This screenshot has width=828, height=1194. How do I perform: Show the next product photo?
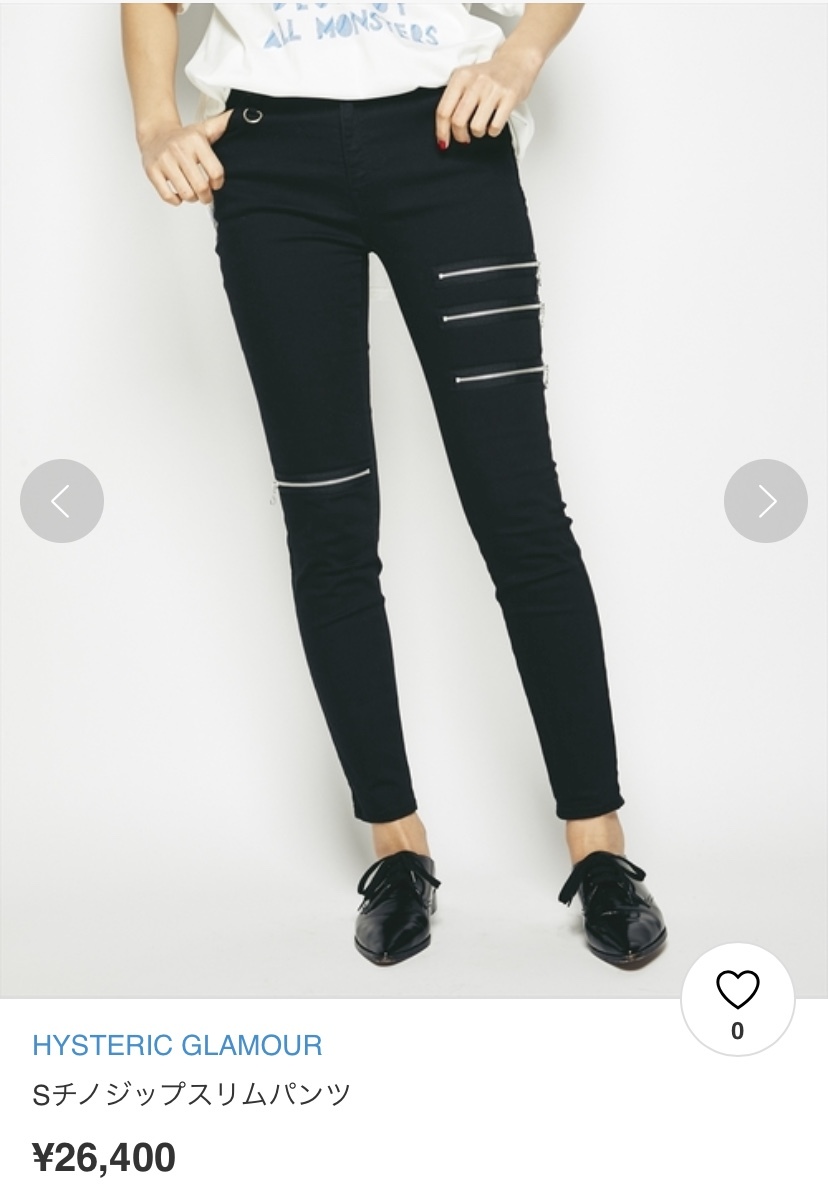click(x=765, y=501)
